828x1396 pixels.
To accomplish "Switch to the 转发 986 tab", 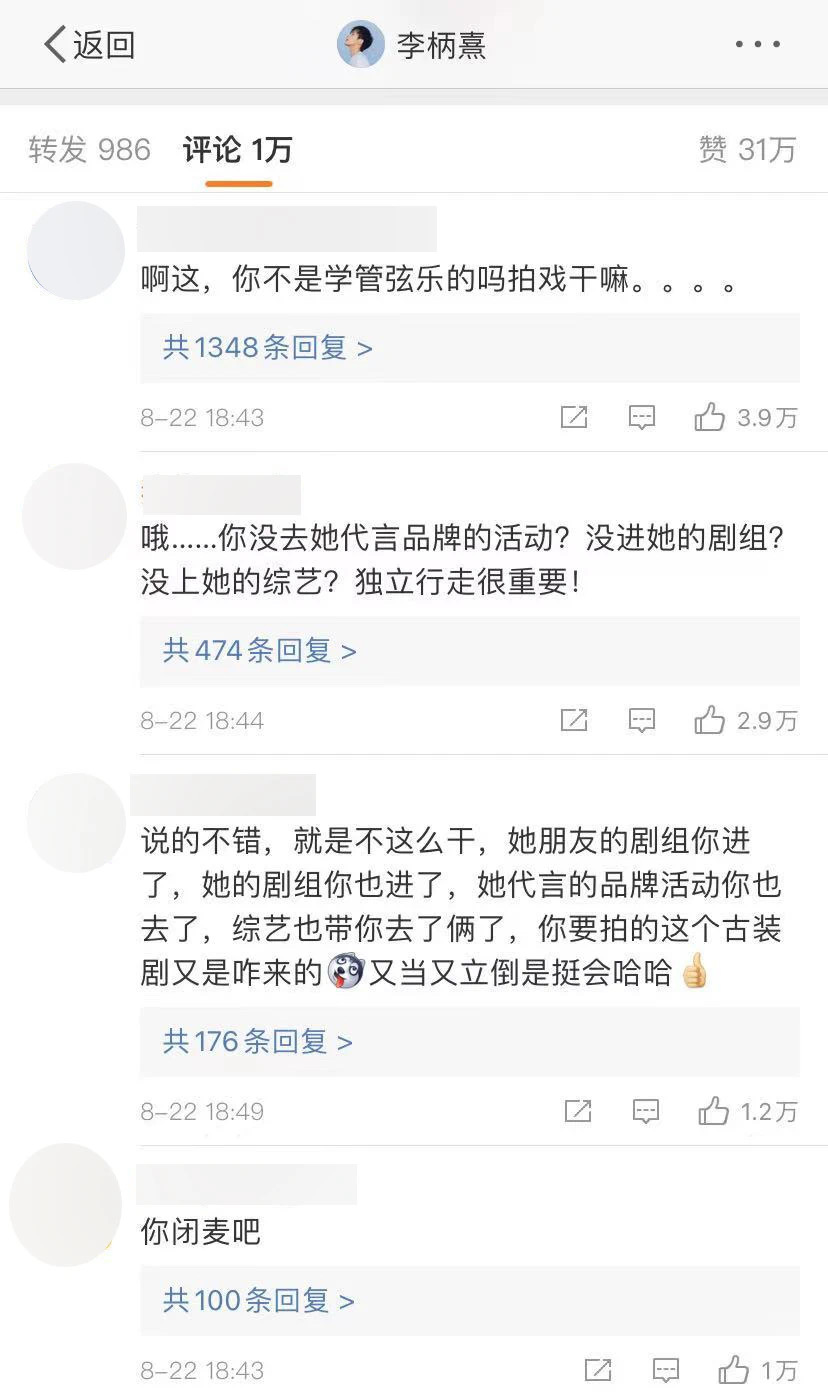I will pyautogui.click(x=89, y=150).
